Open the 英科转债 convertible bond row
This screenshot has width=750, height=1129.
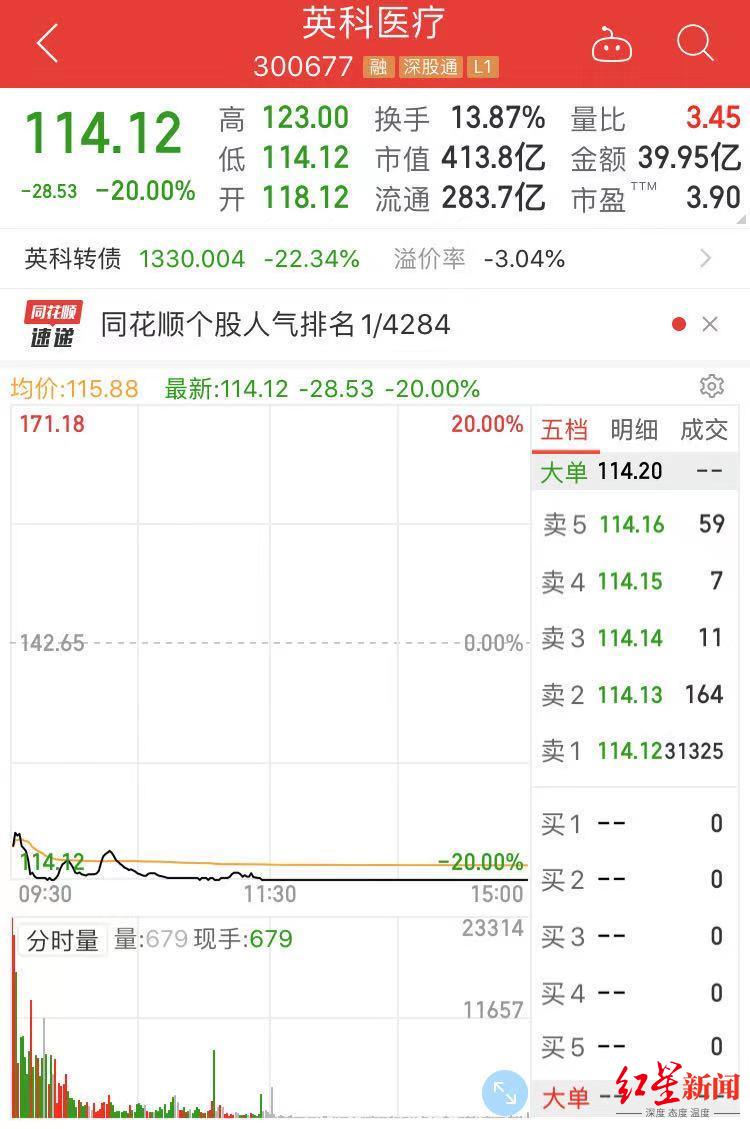tap(370, 259)
